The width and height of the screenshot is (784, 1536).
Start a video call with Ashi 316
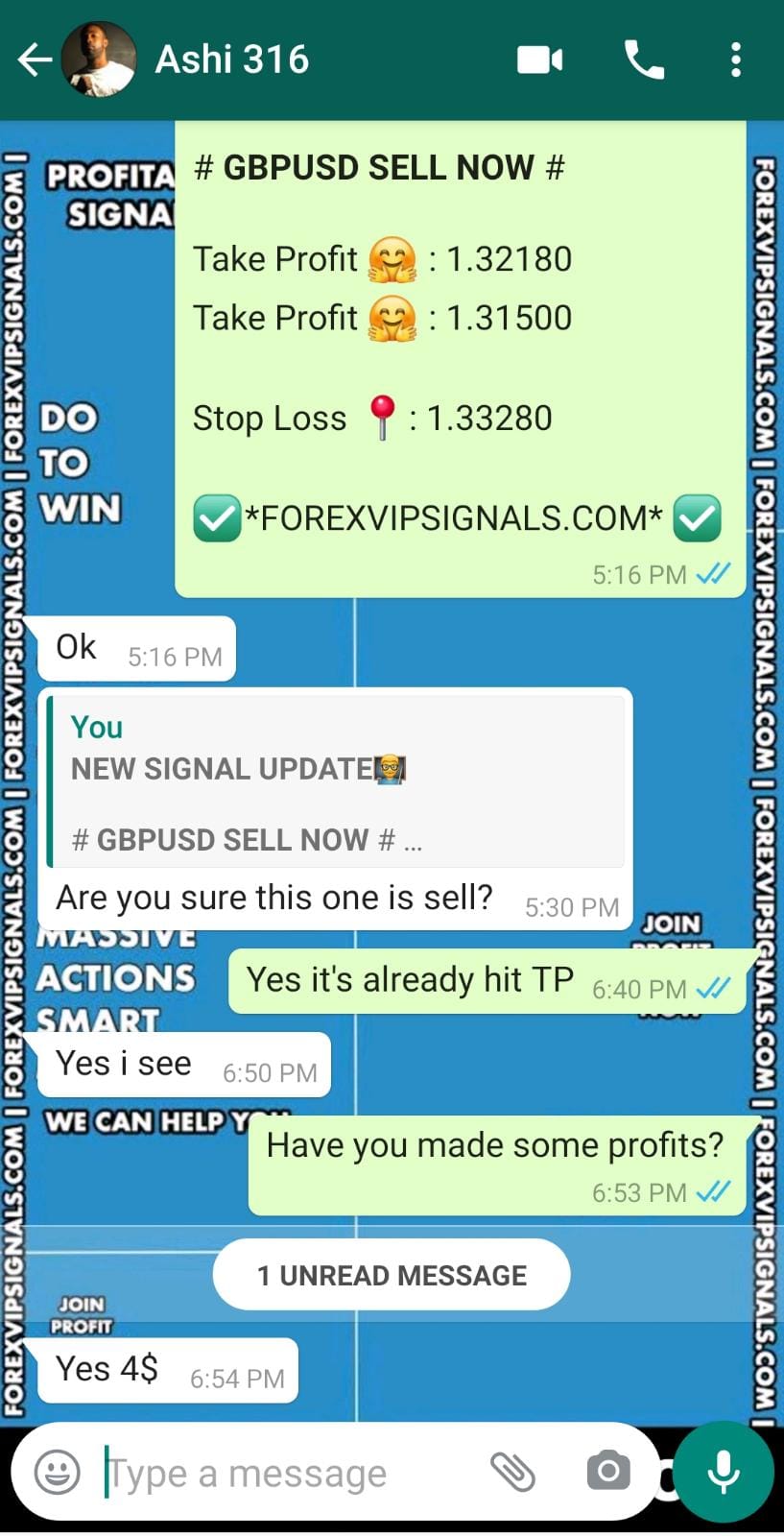tap(539, 60)
